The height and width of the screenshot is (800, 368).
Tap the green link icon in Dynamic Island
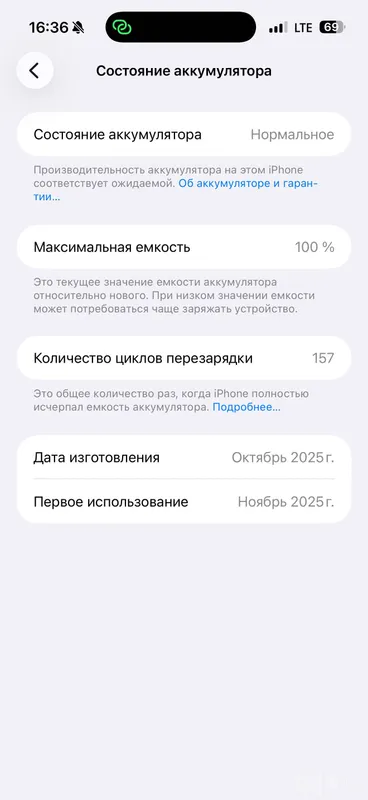pyautogui.click(x=122, y=27)
